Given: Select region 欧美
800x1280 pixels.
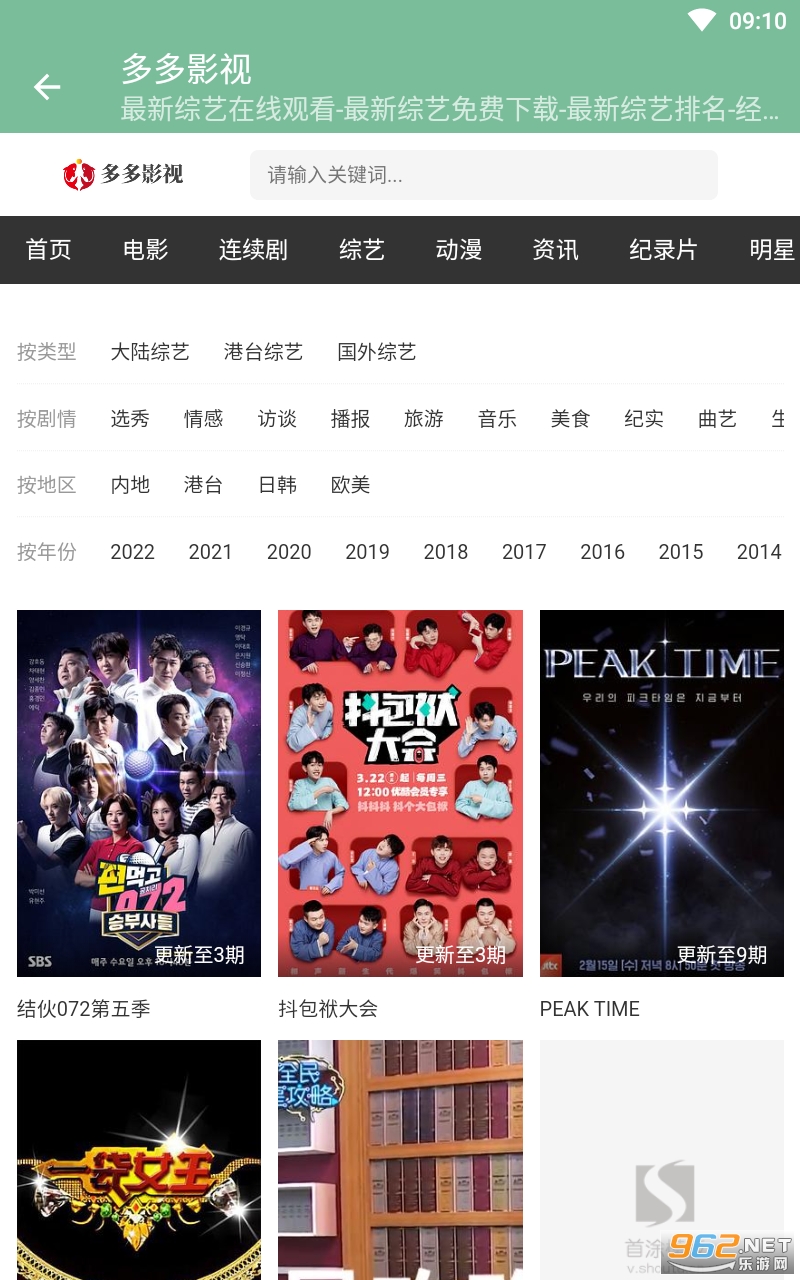Looking at the screenshot, I should (x=351, y=485).
